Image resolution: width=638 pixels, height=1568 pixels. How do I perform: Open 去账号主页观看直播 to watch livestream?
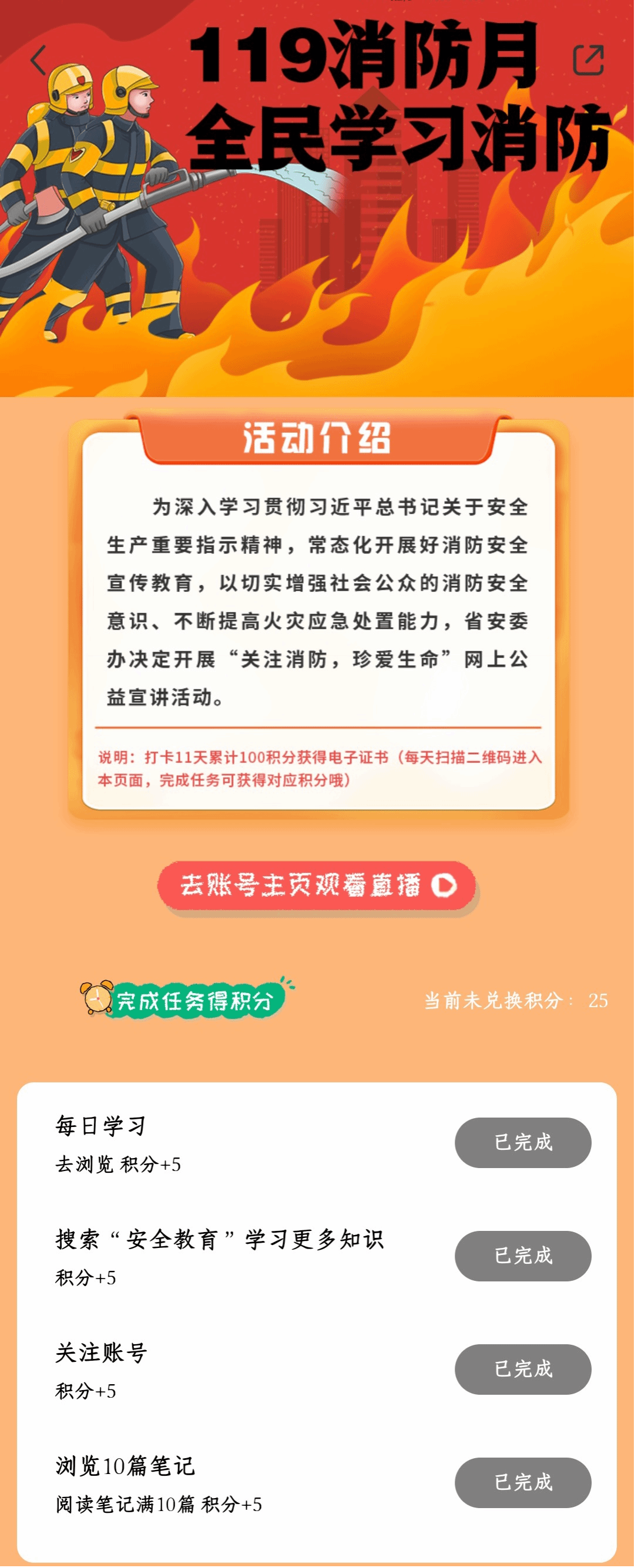pos(317,885)
